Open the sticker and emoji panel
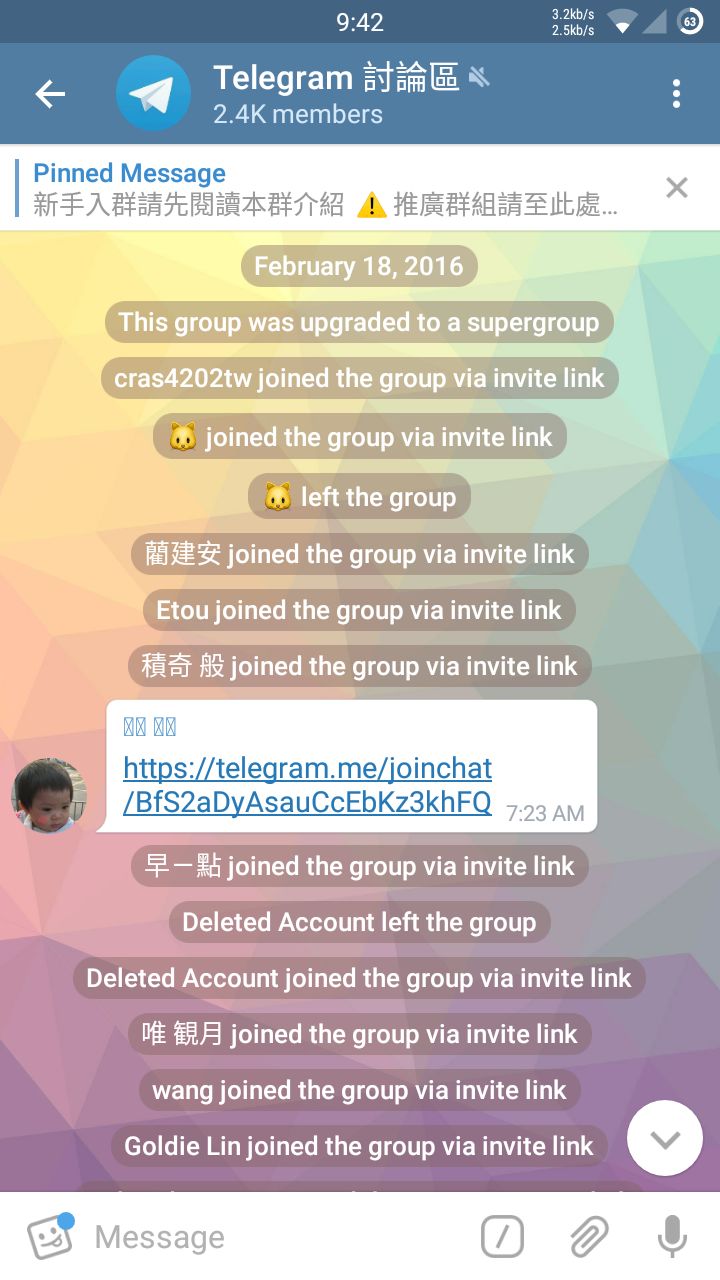This screenshot has height=1280, width=720. (50, 1238)
